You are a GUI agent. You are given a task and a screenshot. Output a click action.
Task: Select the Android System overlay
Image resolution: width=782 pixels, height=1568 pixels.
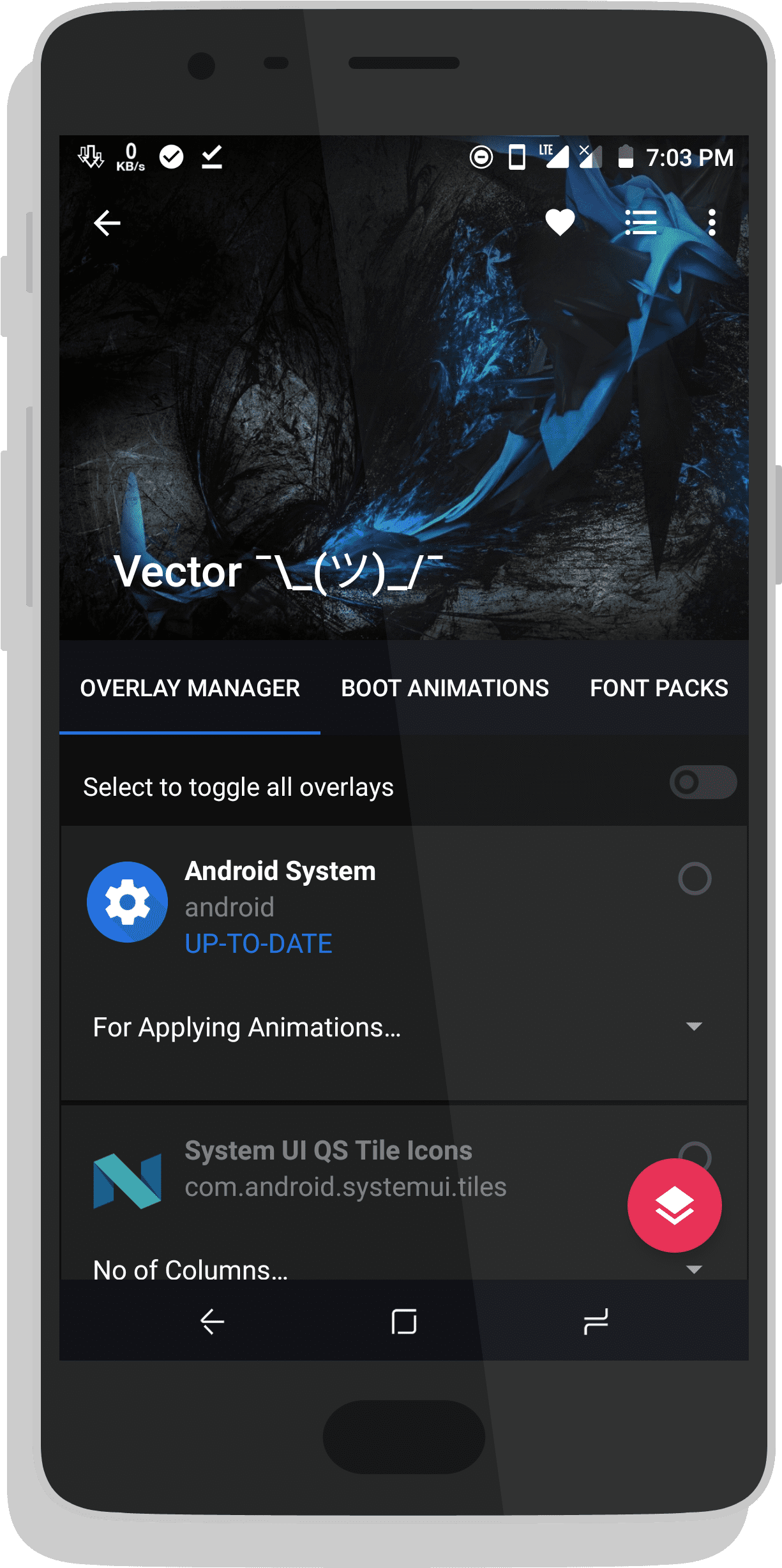coord(695,879)
